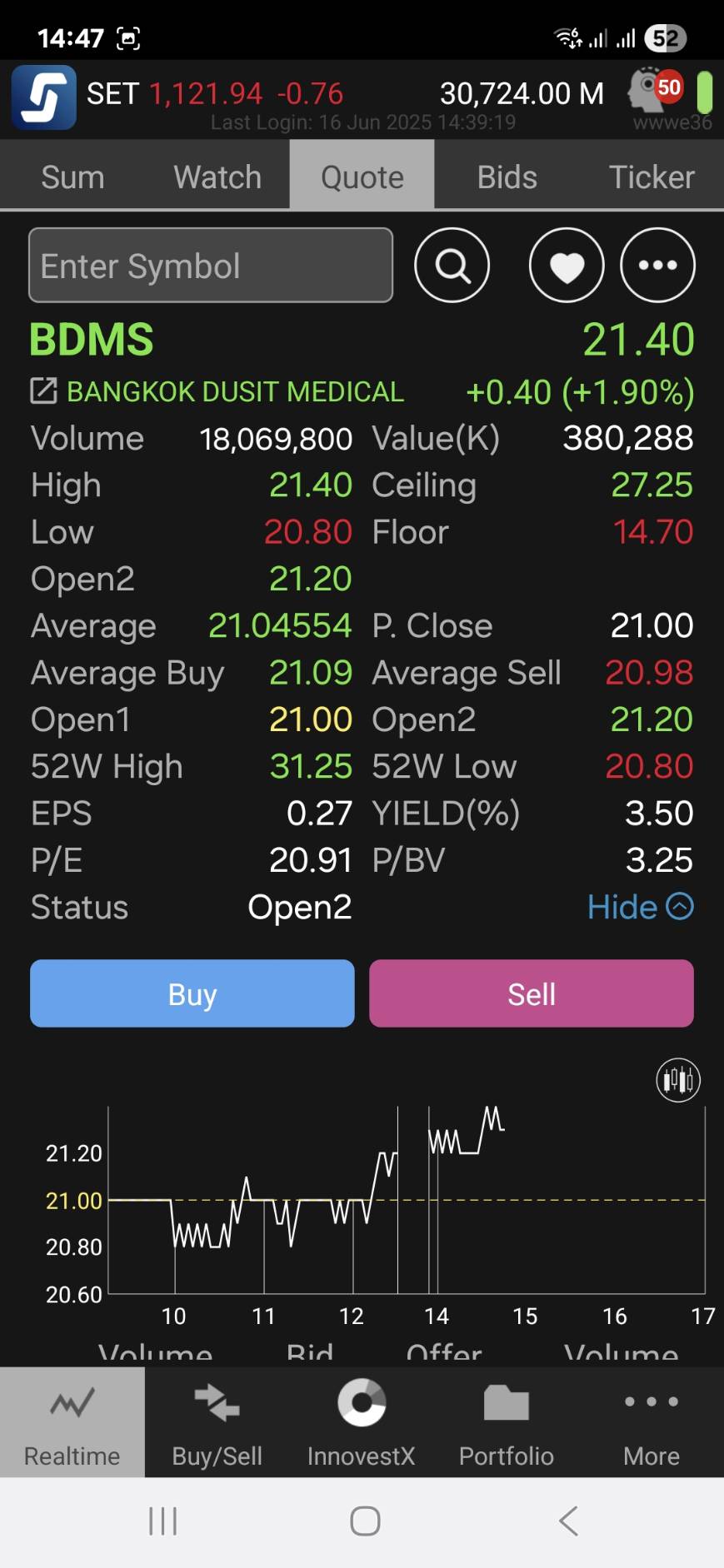This screenshot has width=724, height=1568.
Task: Tap the pink Sell button
Action: tap(532, 993)
